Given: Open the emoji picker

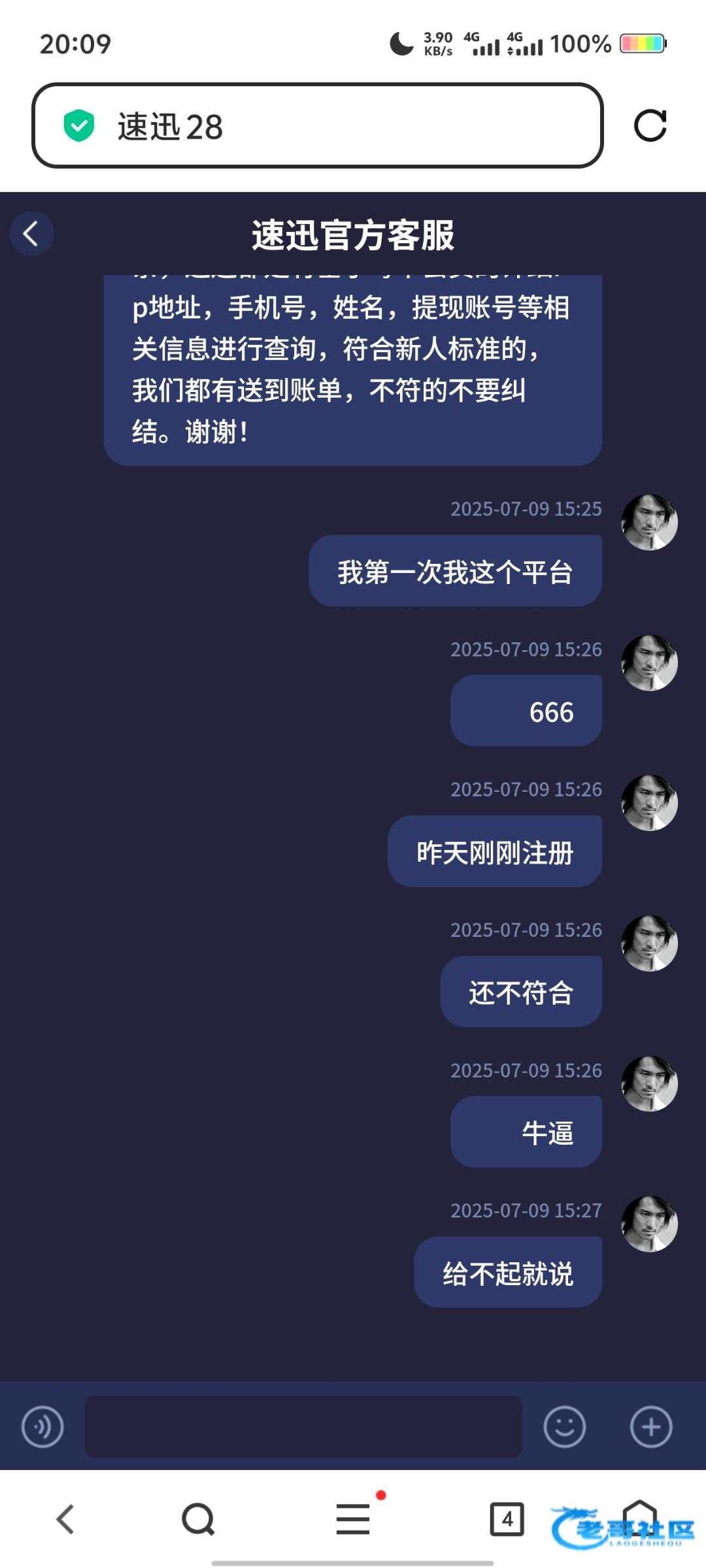Looking at the screenshot, I should [564, 1426].
